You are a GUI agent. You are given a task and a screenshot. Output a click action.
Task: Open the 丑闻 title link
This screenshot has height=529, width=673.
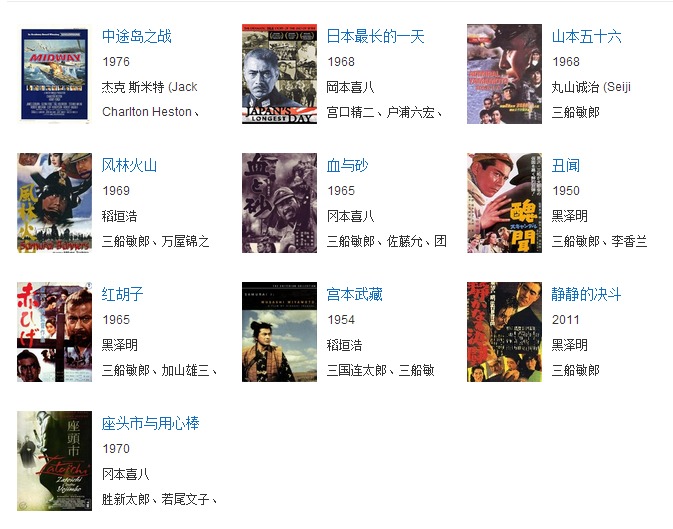coord(565,165)
